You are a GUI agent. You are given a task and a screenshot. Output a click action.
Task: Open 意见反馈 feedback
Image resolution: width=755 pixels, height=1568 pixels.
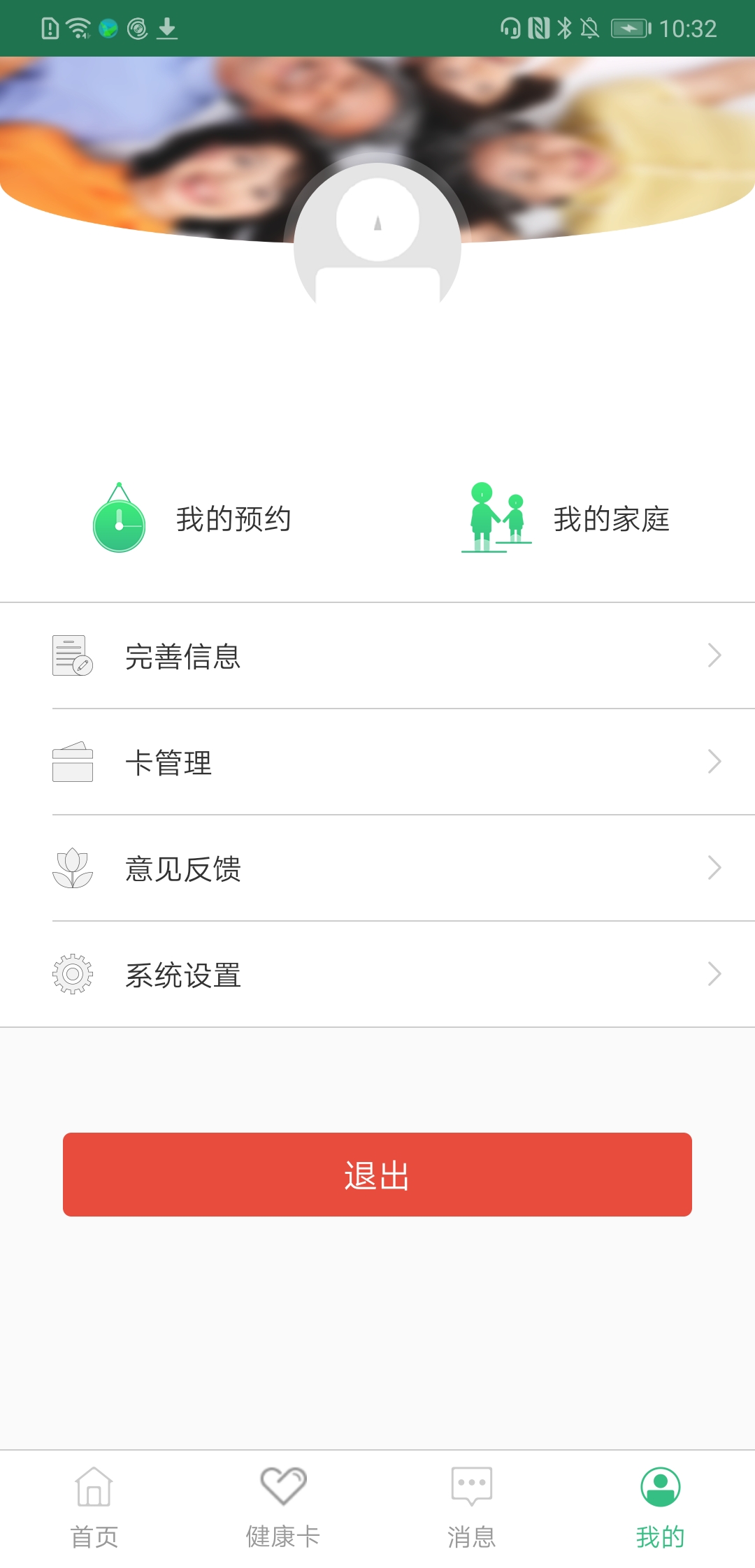click(377, 869)
